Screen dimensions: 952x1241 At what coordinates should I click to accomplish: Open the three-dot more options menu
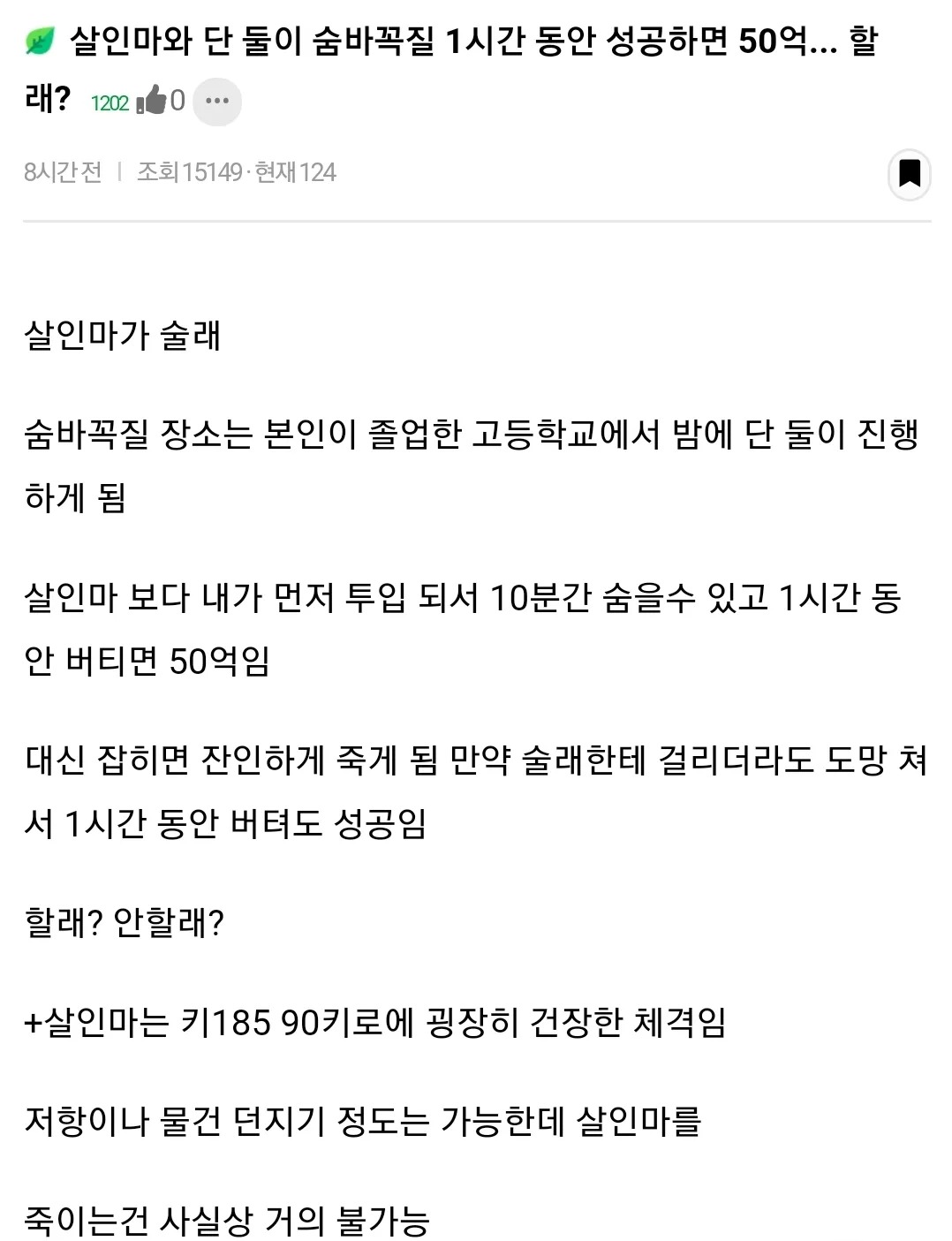(216, 102)
